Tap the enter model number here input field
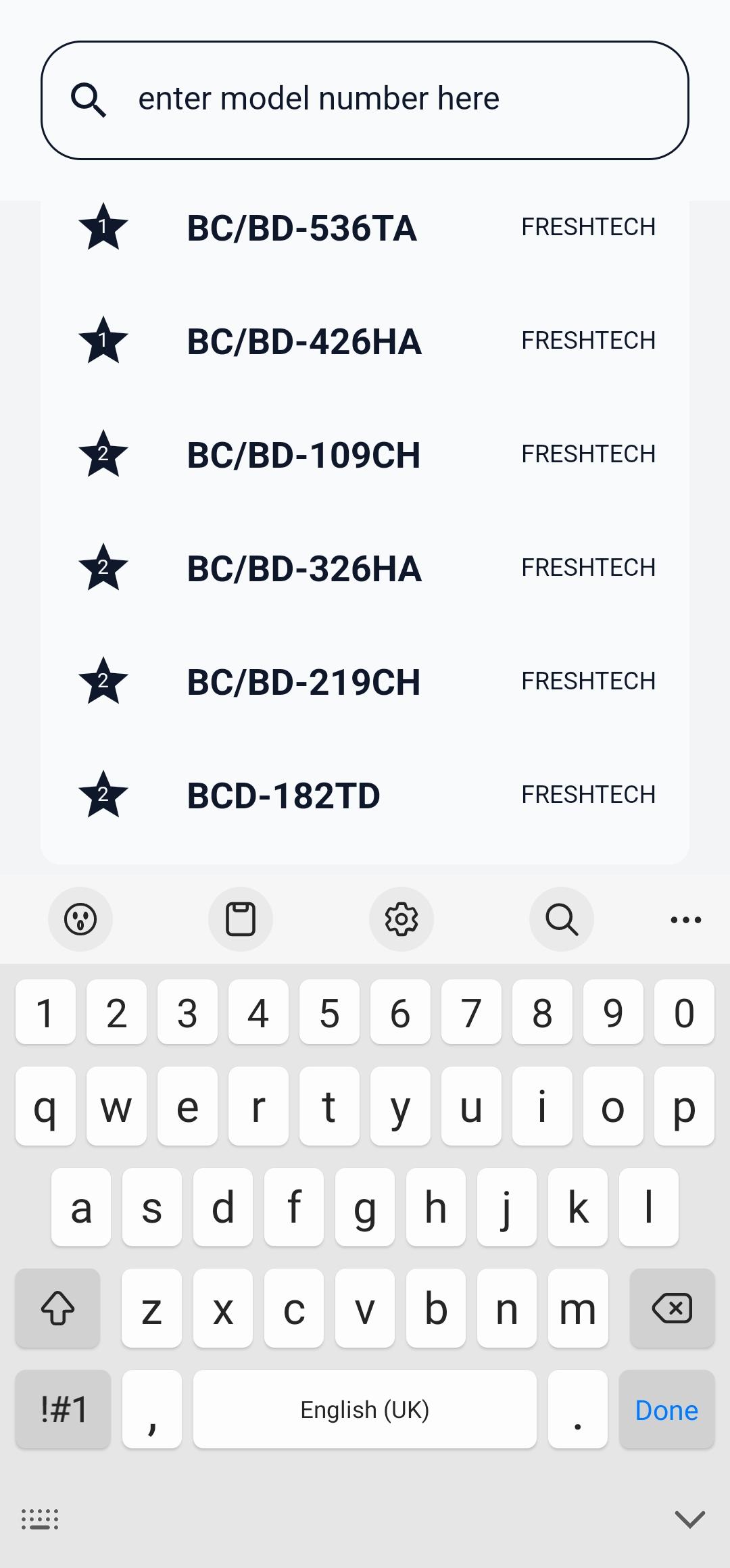730x1568 pixels. tap(365, 99)
